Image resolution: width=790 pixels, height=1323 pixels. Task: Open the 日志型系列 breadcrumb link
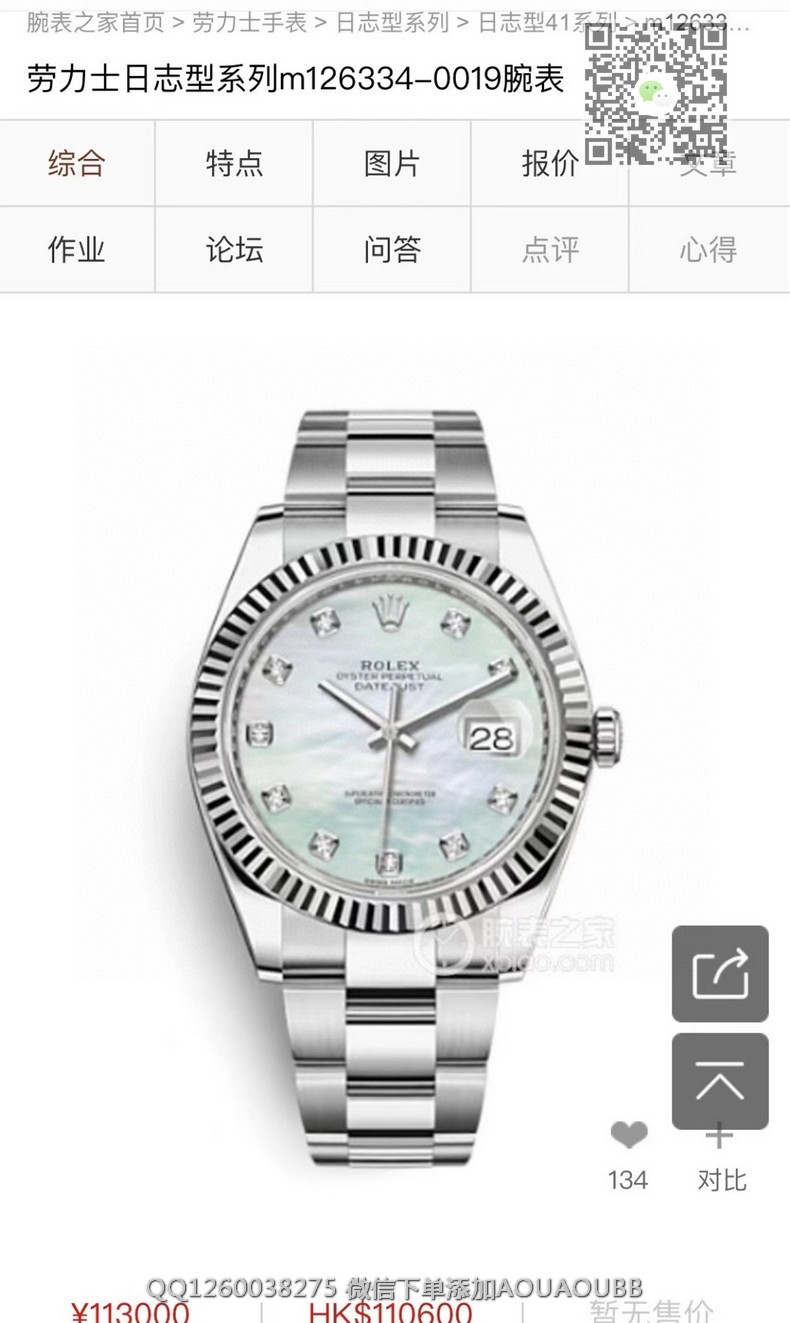point(391,22)
